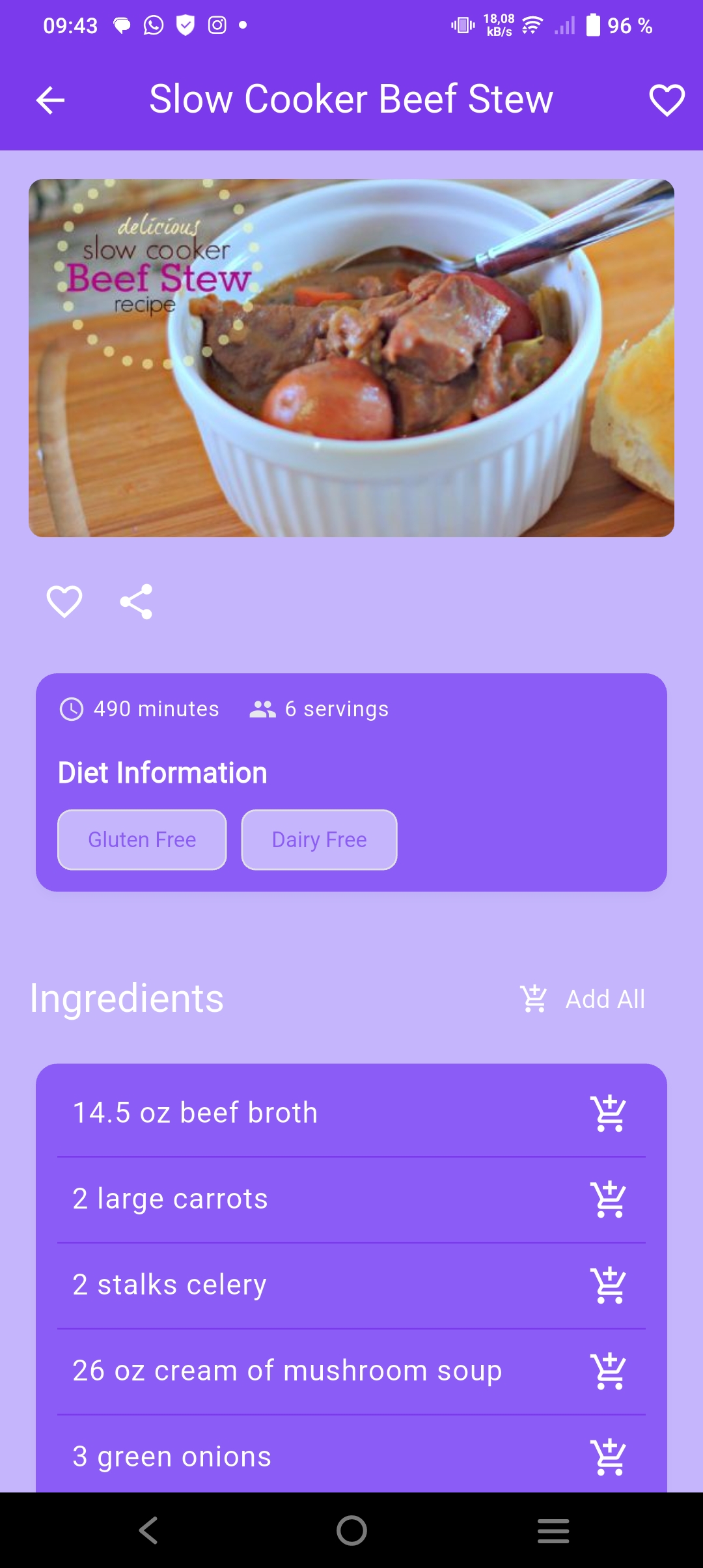
Task: Add cream of mushroom soup to cart
Action: tap(608, 1370)
